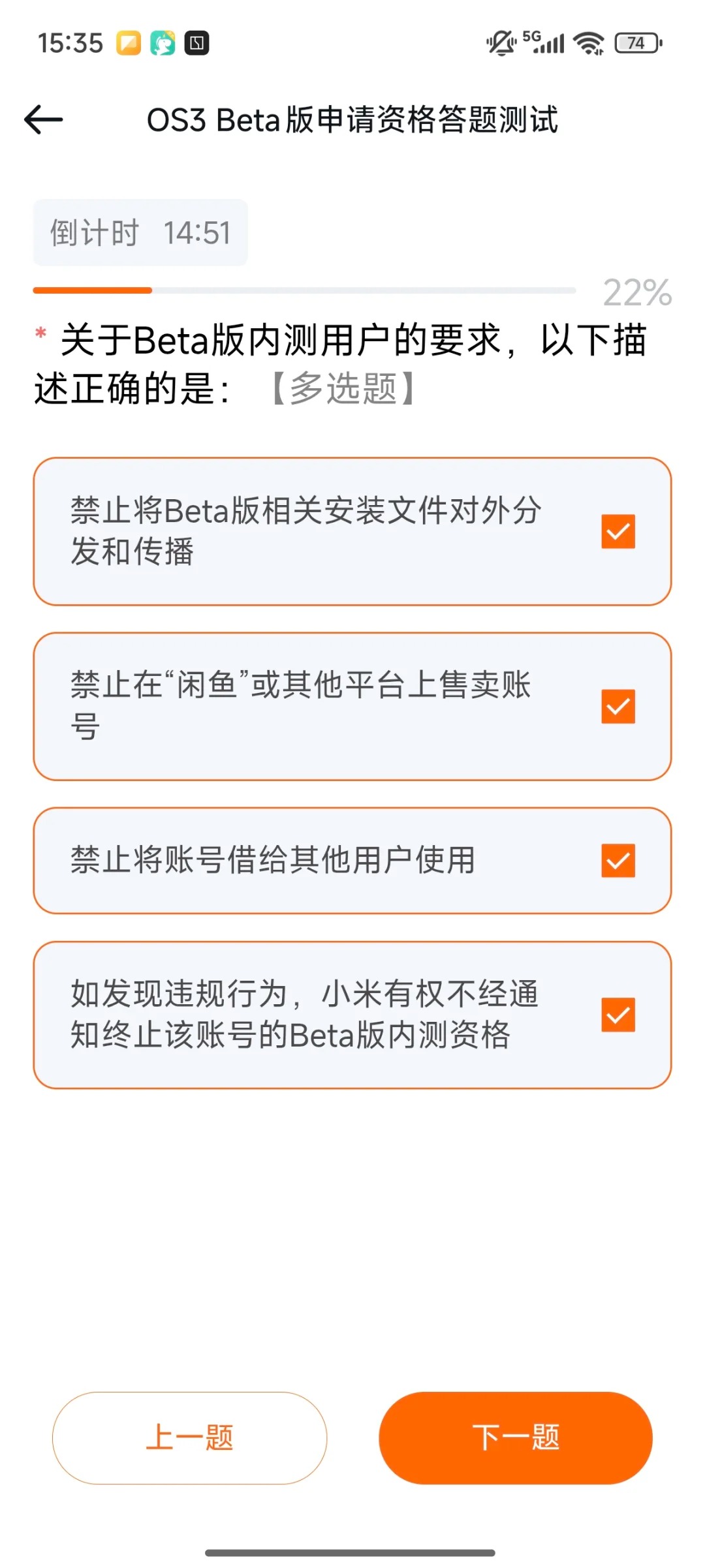This screenshot has width=705, height=1568.
Task: Uncheck the option 禁止将Beta版相关安装文件对外分发和传播
Action: [618, 531]
